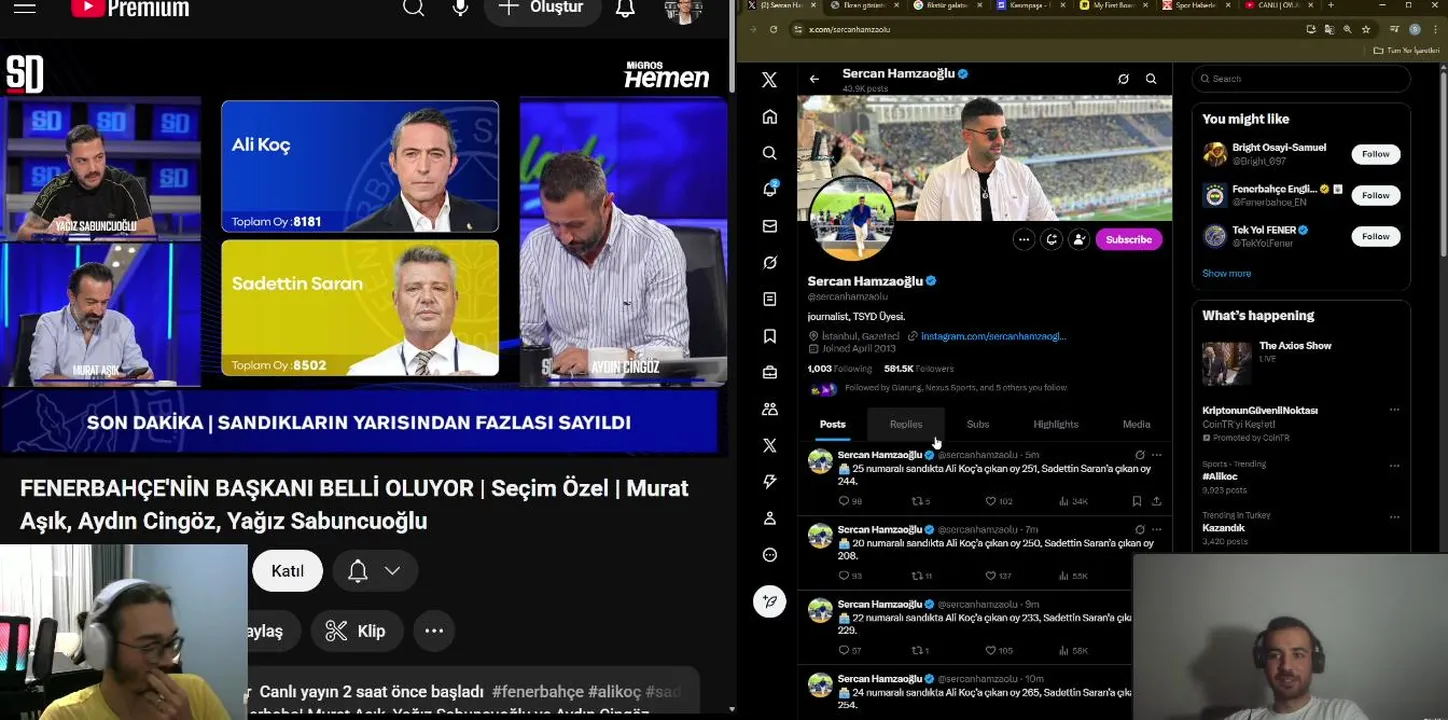This screenshot has height=720, width=1448.
Task: Switch to the Replies tab
Action: pyautogui.click(x=906, y=424)
